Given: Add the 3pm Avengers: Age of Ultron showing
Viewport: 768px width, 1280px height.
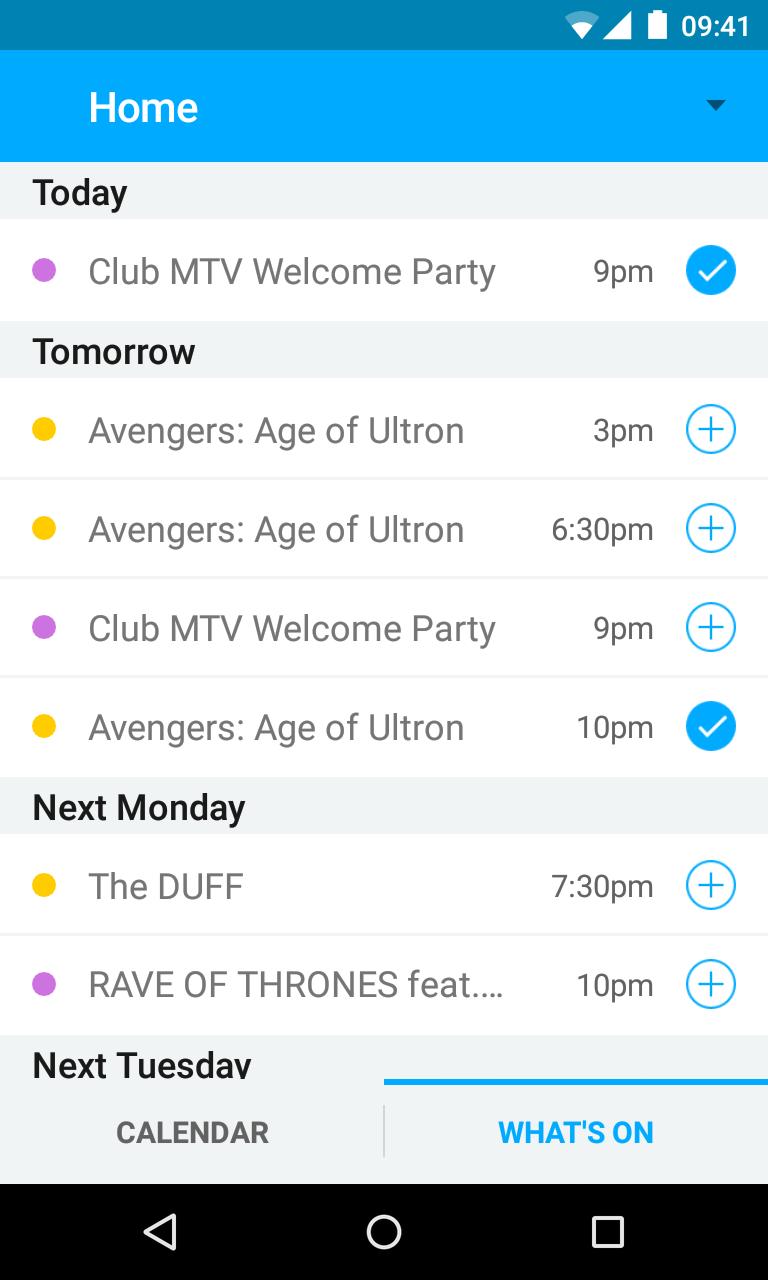Looking at the screenshot, I should coord(710,430).
